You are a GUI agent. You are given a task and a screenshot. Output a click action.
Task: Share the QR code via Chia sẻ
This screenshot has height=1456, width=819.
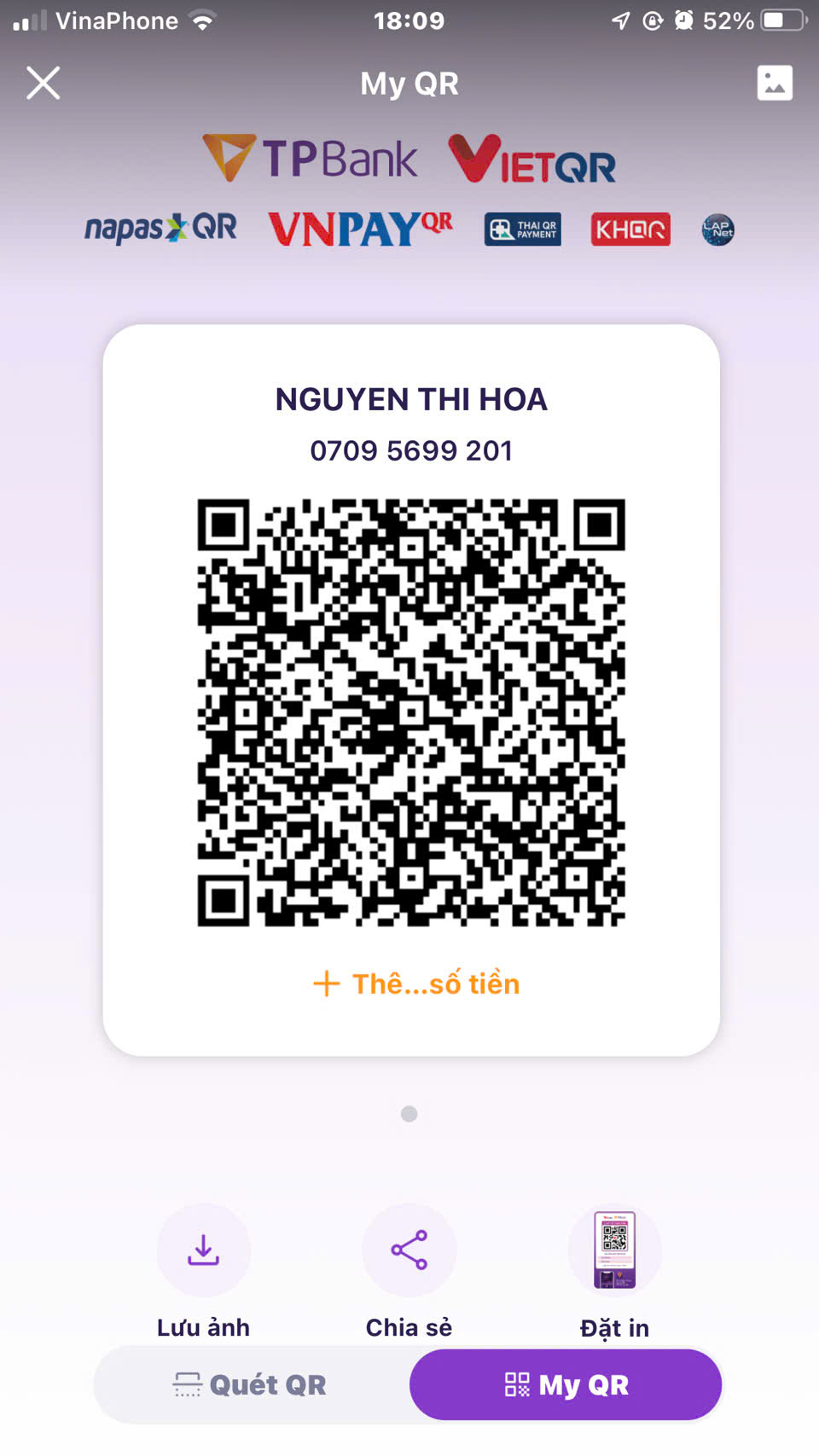[409, 1251]
